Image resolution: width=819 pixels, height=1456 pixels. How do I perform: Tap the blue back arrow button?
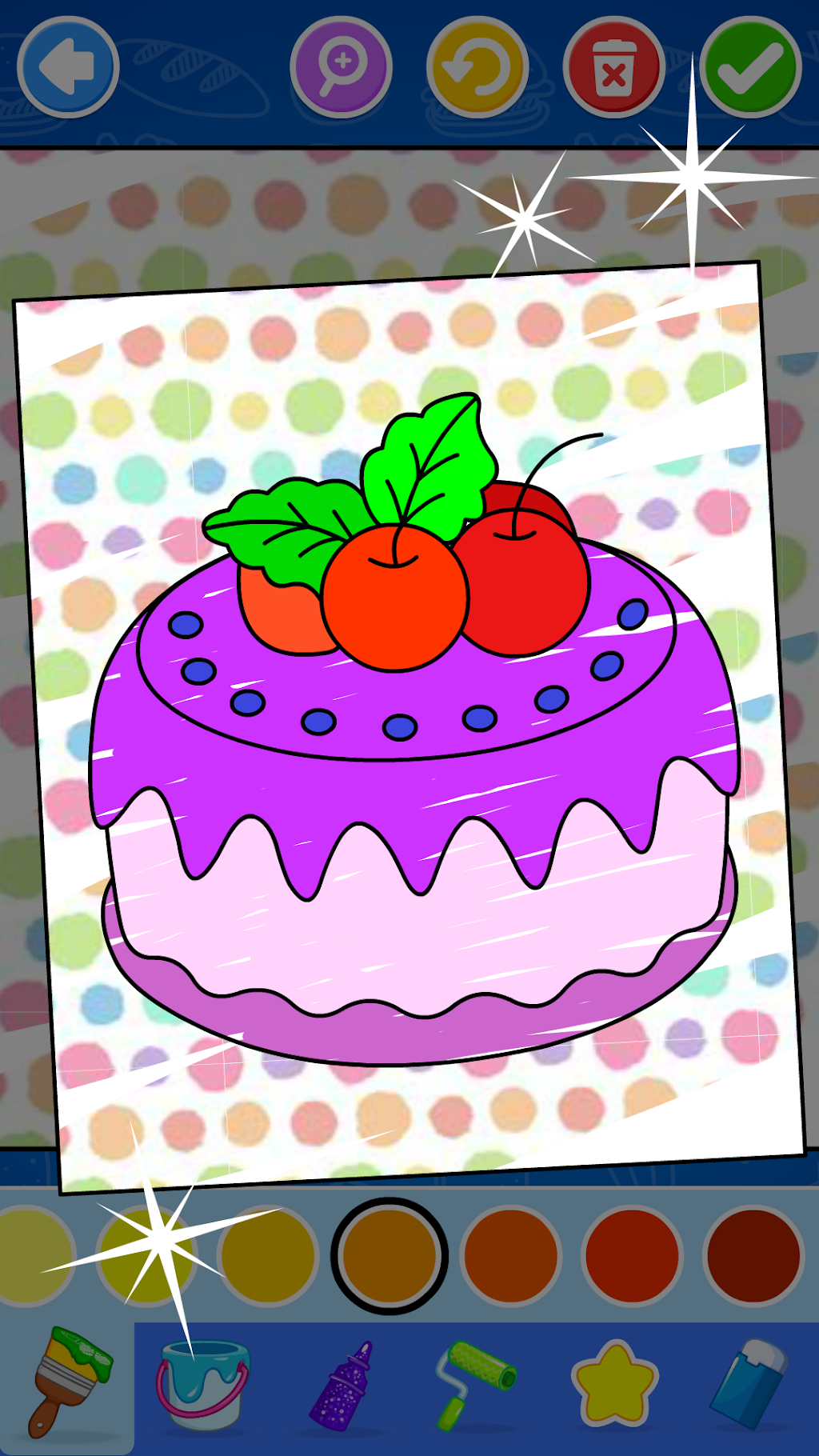[68, 67]
